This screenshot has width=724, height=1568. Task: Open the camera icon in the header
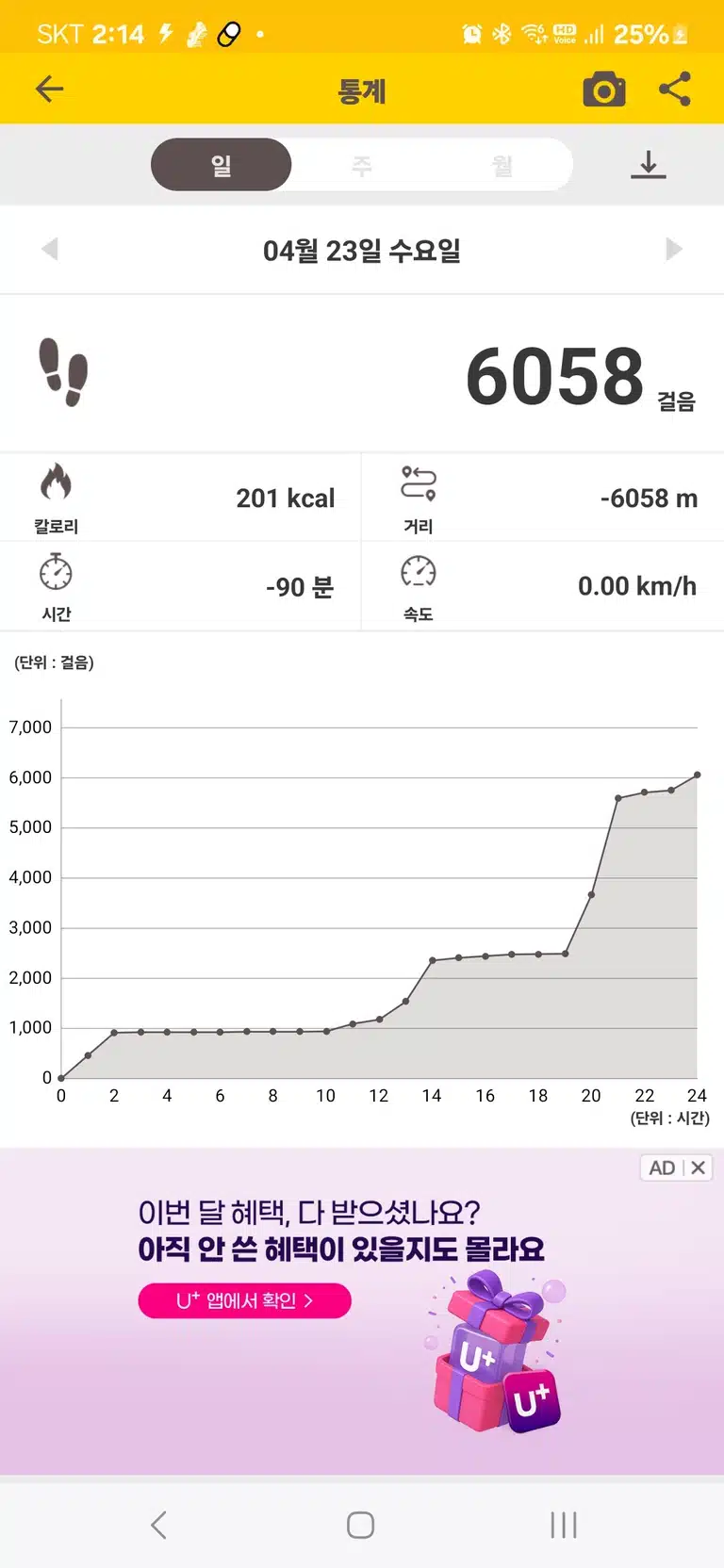point(603,90)
